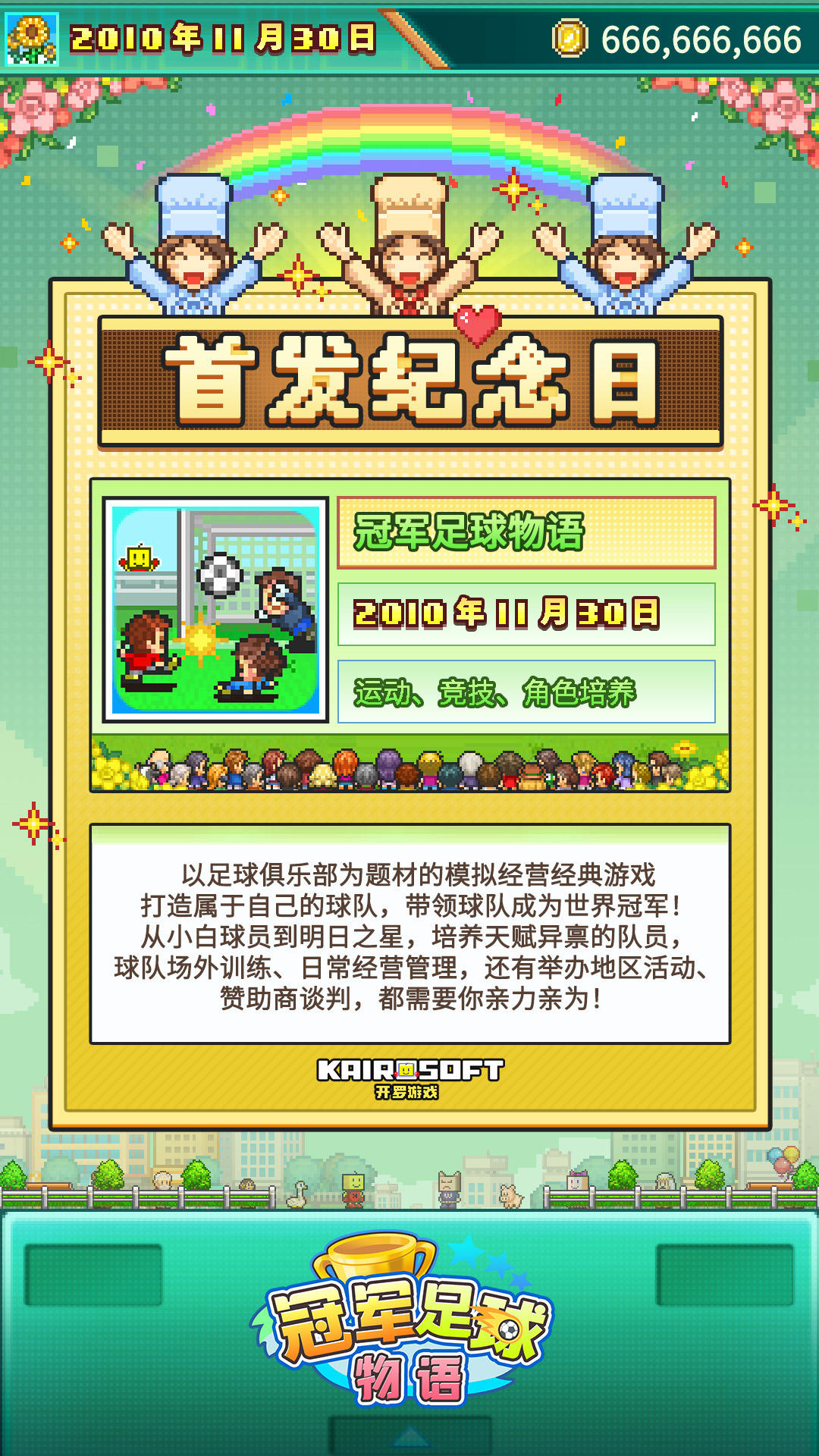Click the heart icon above the banner
This screenshot has width=819, height=1456.
tap(478, 322)
